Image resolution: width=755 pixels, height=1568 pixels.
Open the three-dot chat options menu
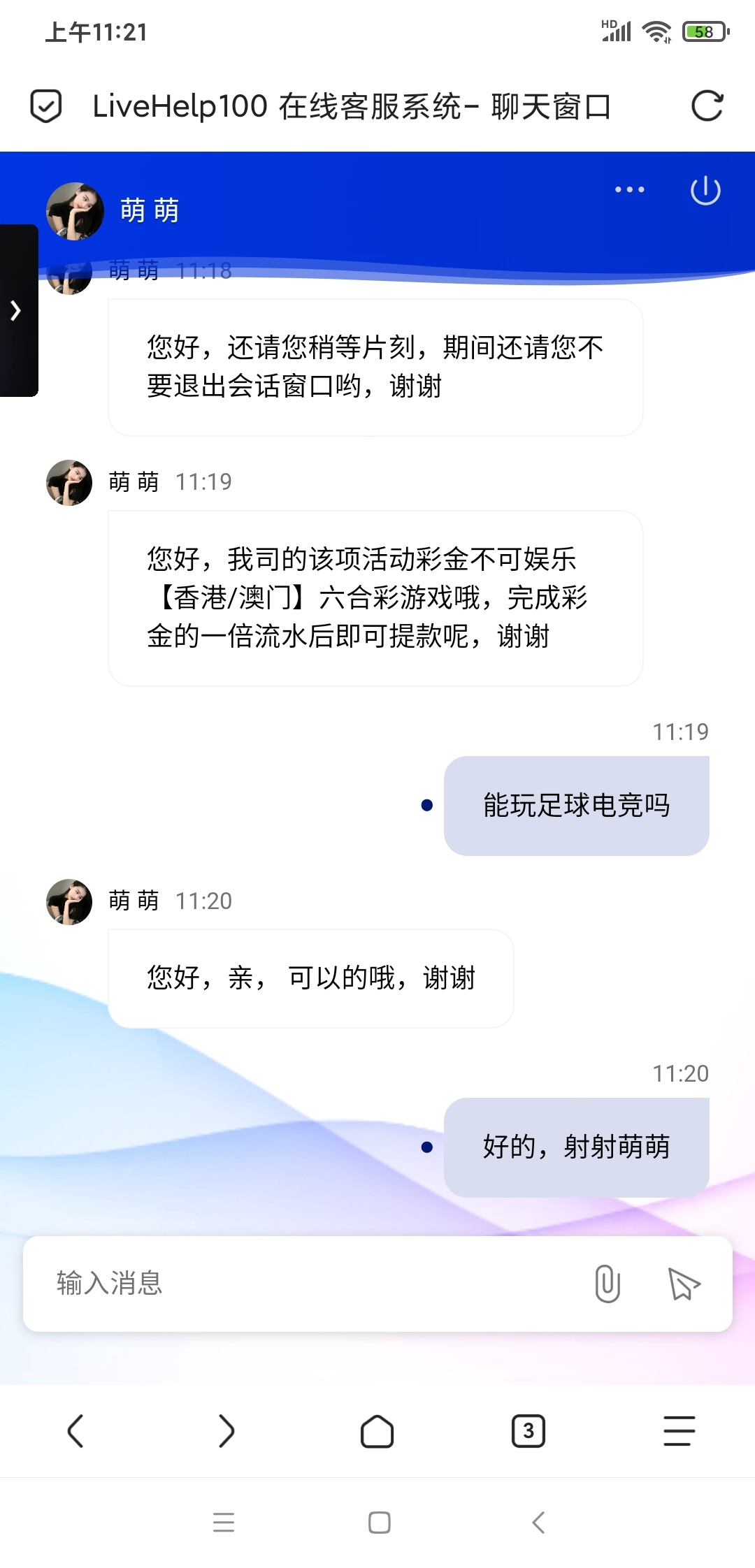[629, 189]
